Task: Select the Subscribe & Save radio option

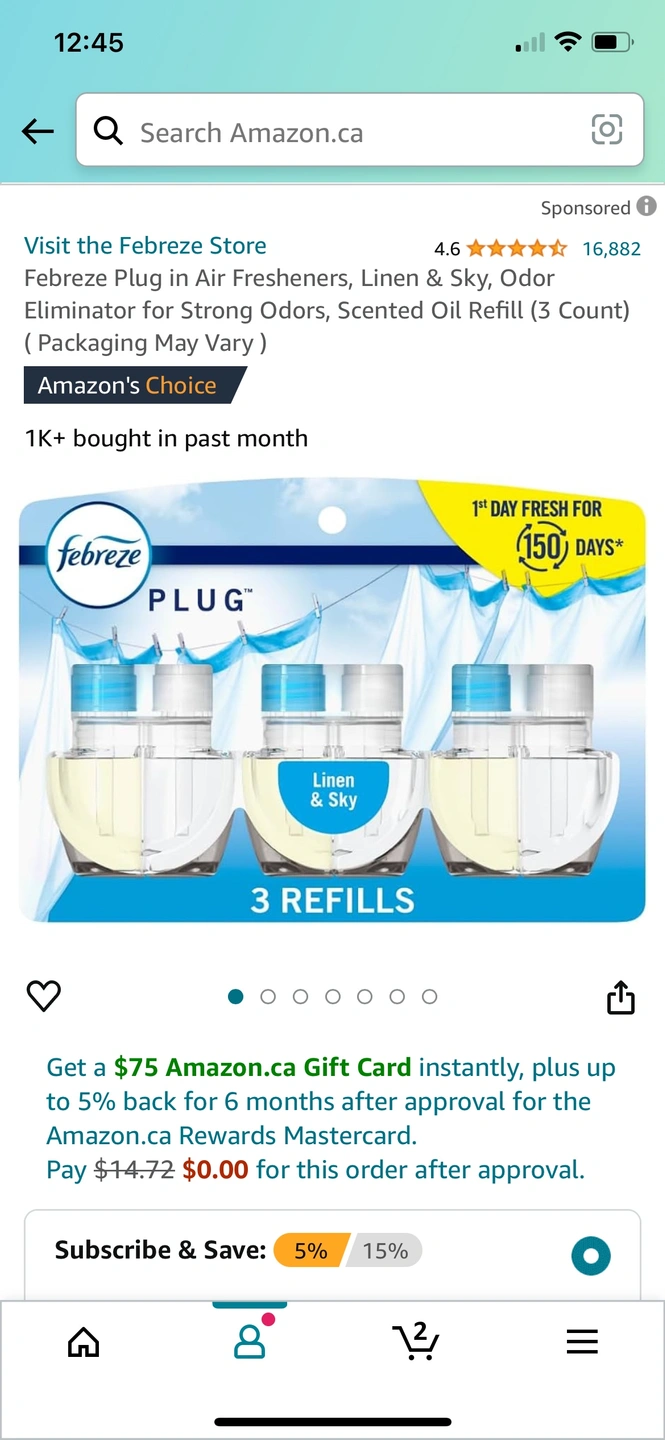Action: [591, 1256]
